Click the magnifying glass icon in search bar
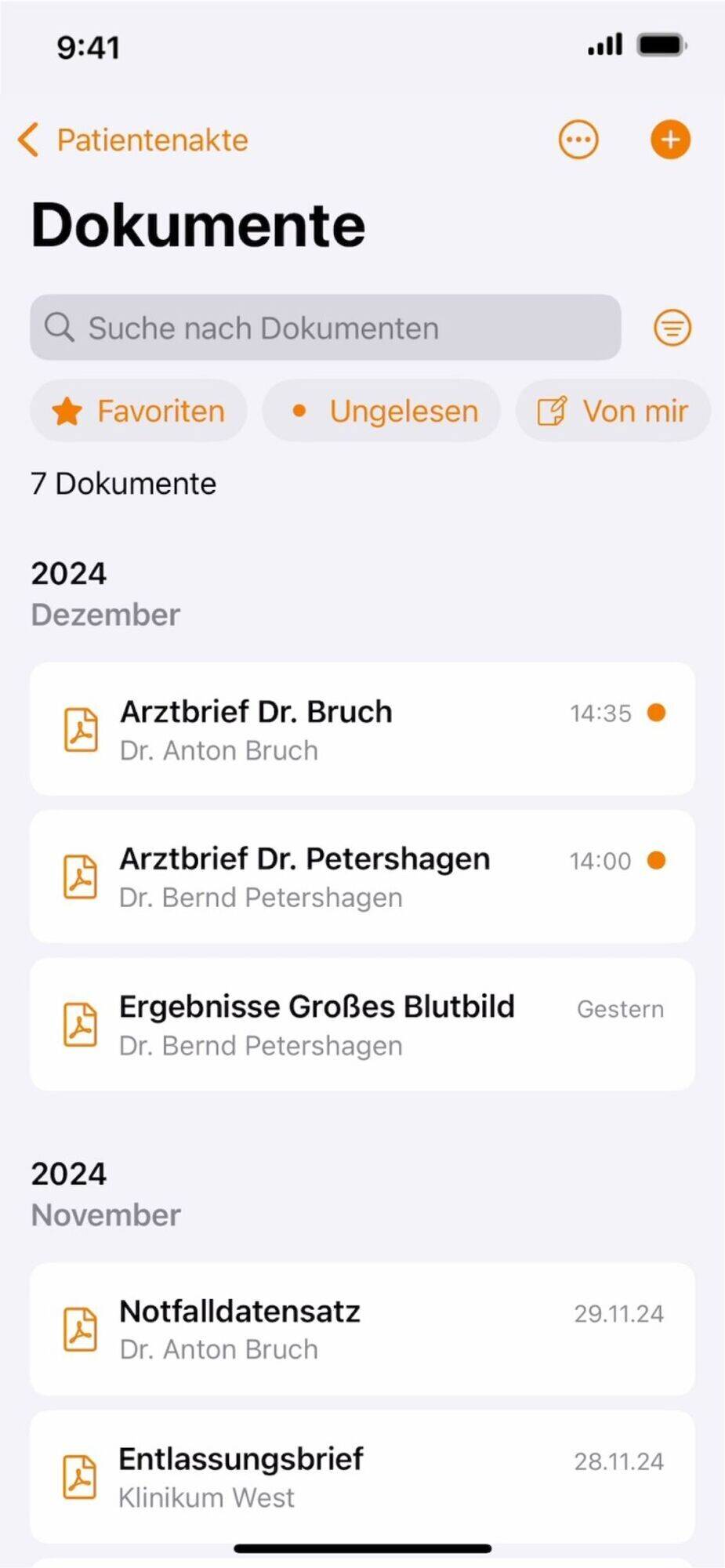This screenshot has width=725, height=1568. click(60, 328)
